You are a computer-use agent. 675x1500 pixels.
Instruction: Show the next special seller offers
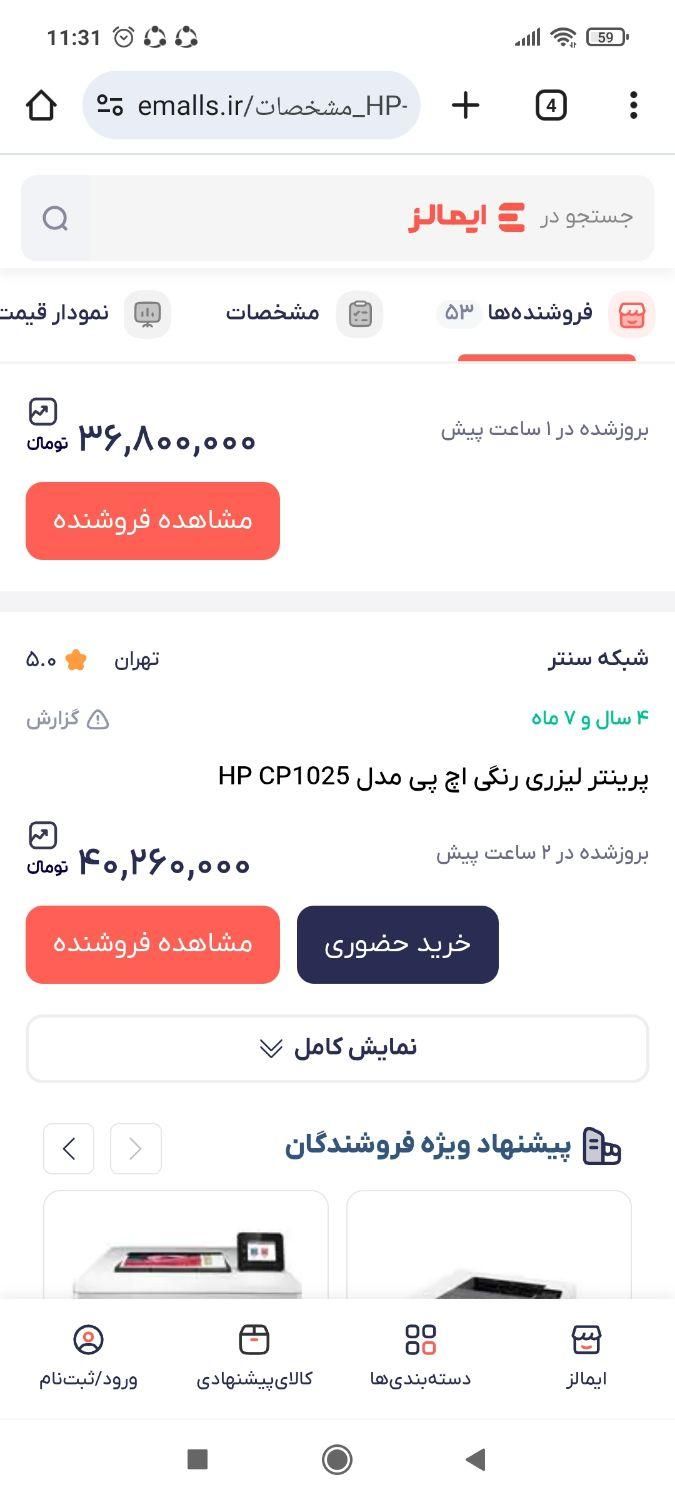69,1149
